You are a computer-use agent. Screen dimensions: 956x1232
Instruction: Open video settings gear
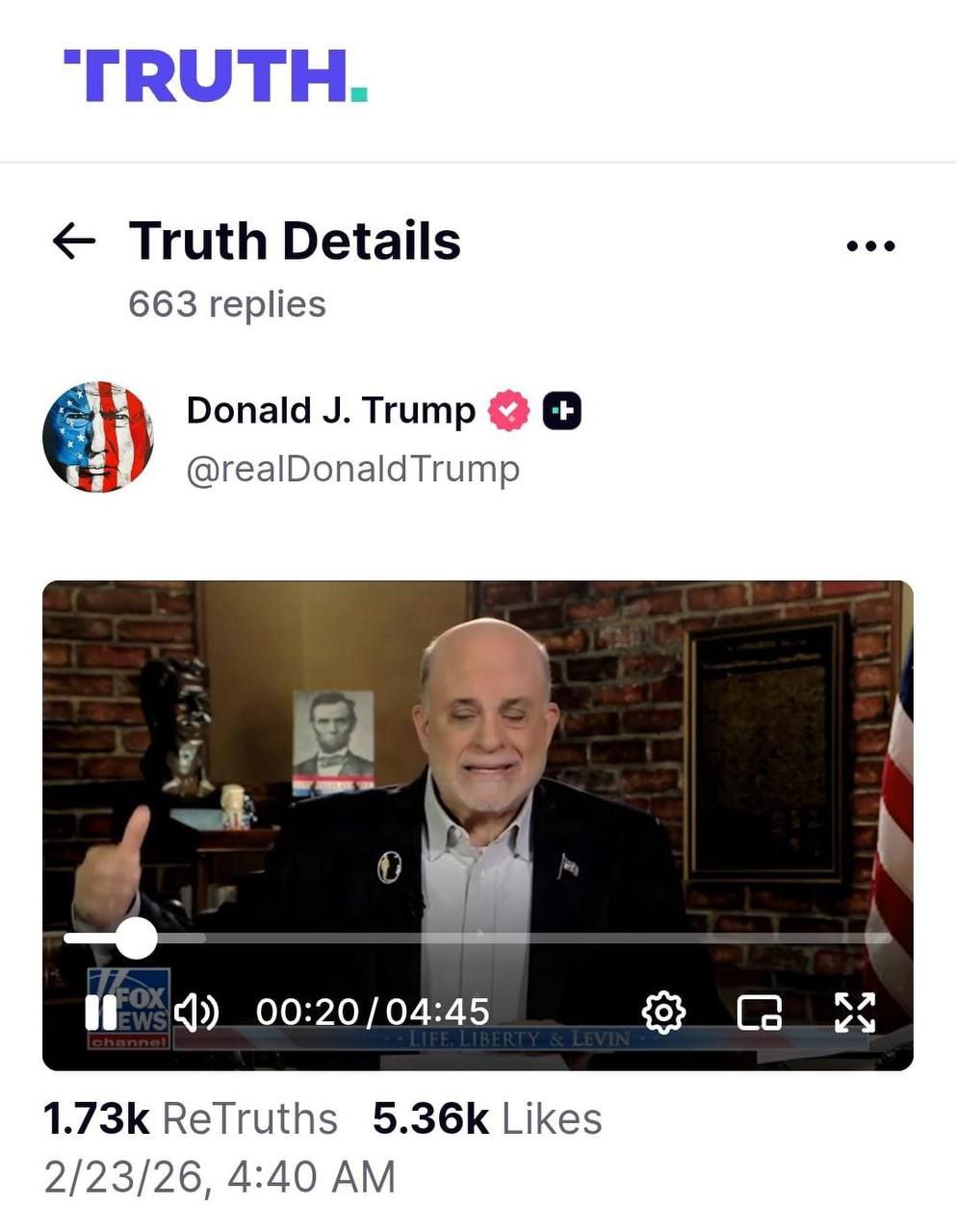663,1012
